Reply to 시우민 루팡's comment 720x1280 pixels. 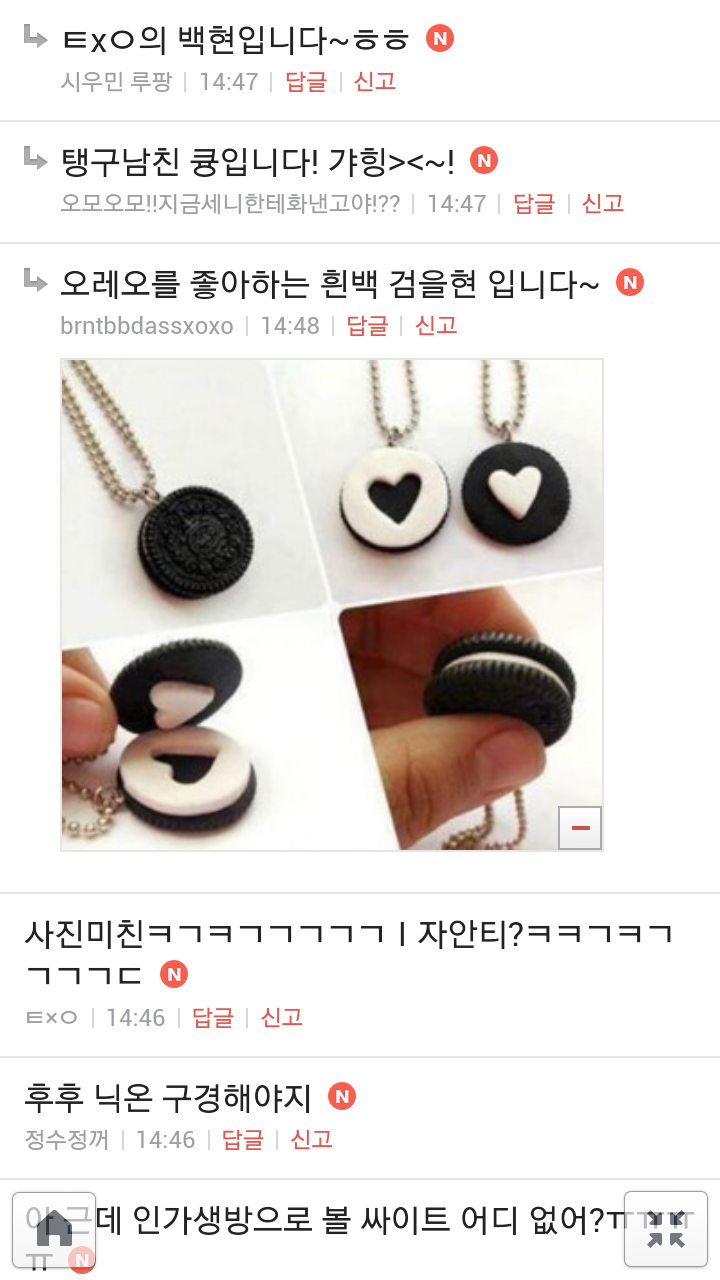(x=306, y=82)
